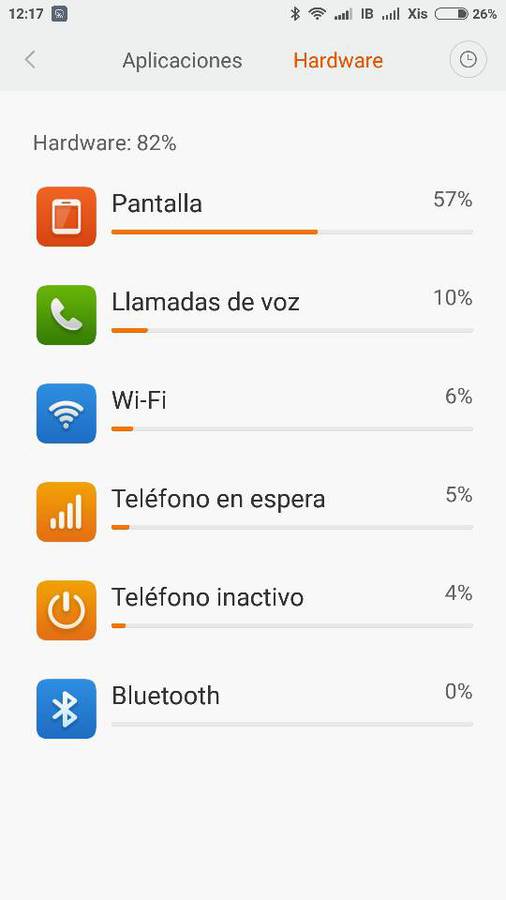The width and height of the screenshot is (506, 900).
Task: Switch to the Aplicaciones tab
Action: 182,60
